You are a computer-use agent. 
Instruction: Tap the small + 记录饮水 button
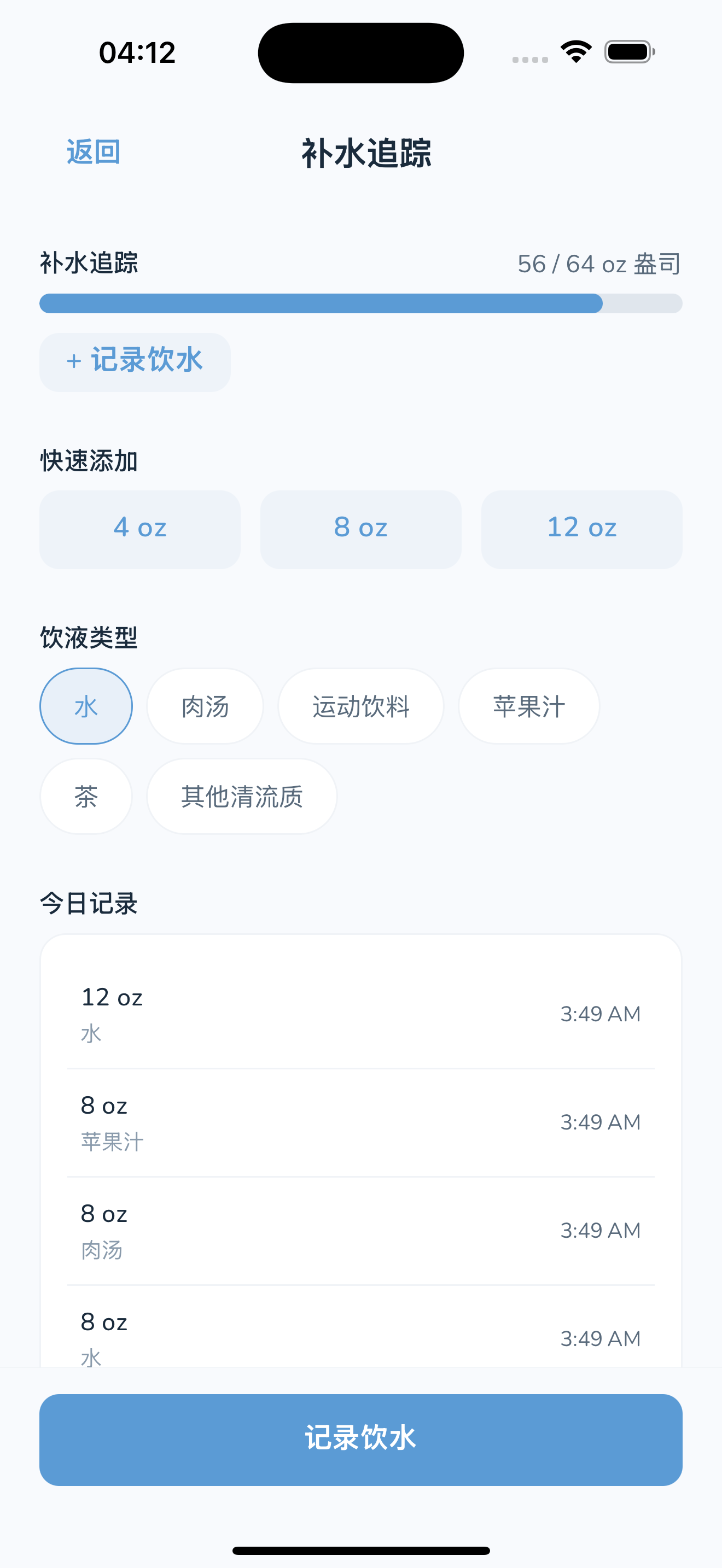coord(135,361)
